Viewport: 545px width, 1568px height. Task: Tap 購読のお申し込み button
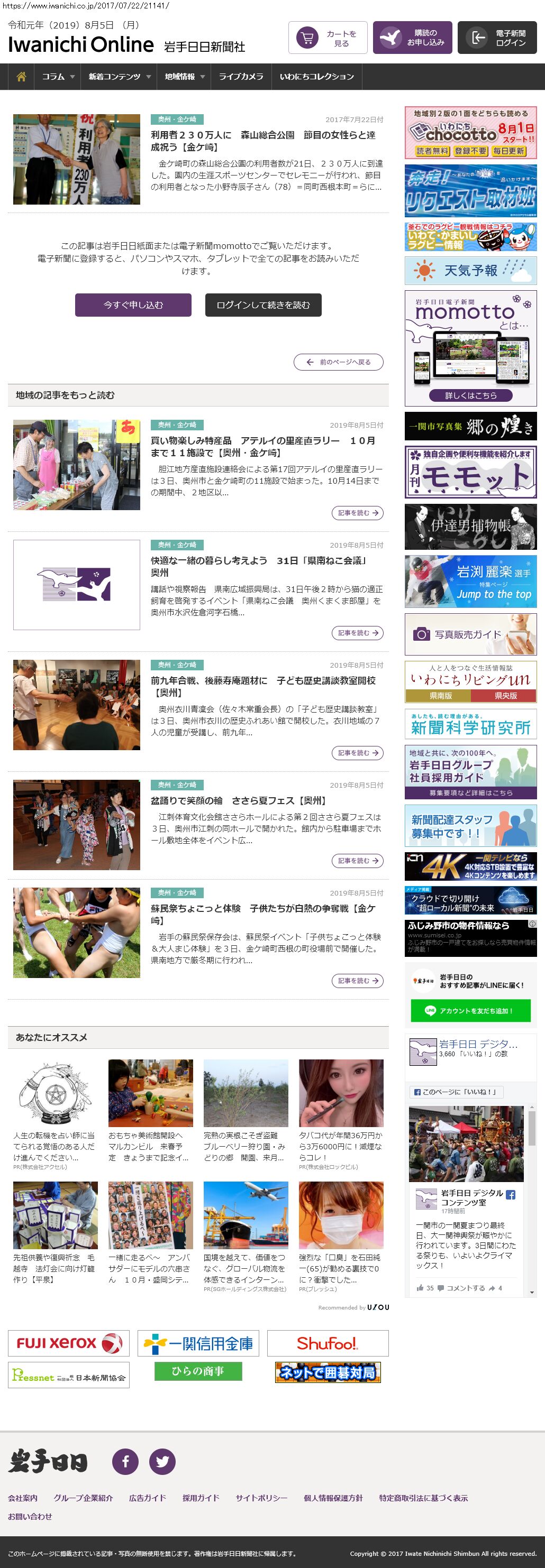pos(413,39)
